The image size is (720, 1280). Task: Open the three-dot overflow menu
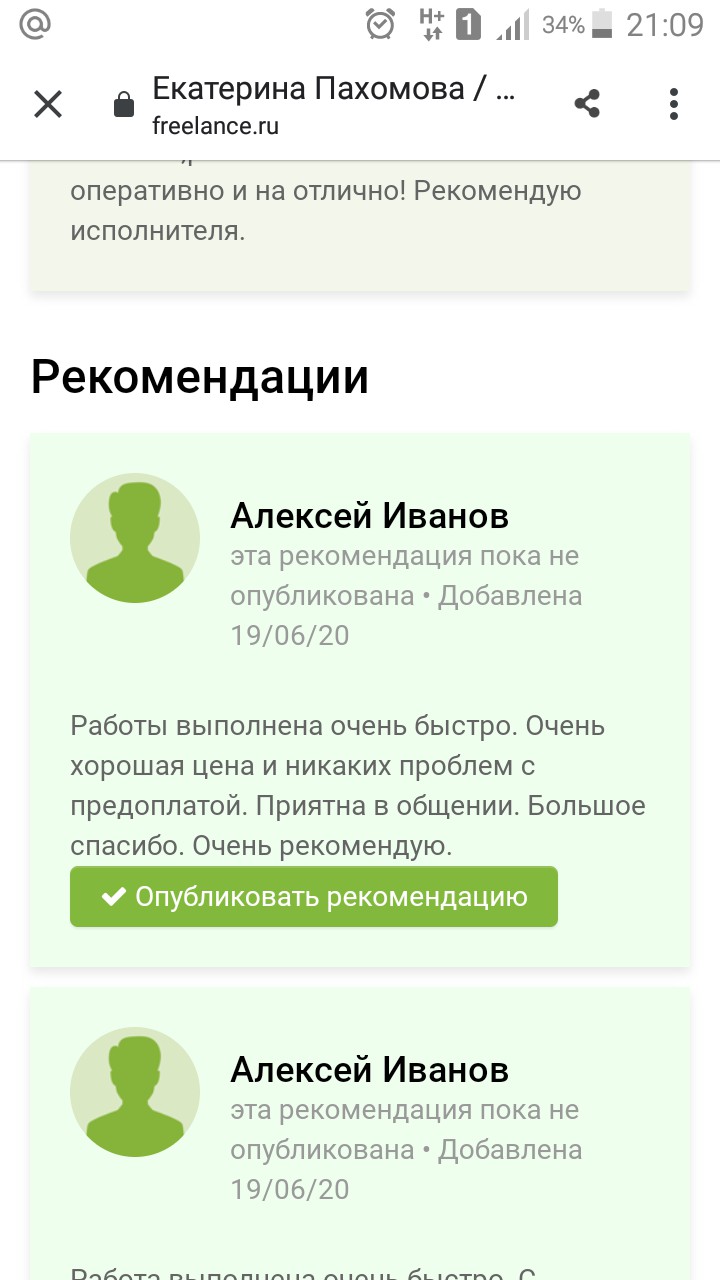click(x=674, y=104)
